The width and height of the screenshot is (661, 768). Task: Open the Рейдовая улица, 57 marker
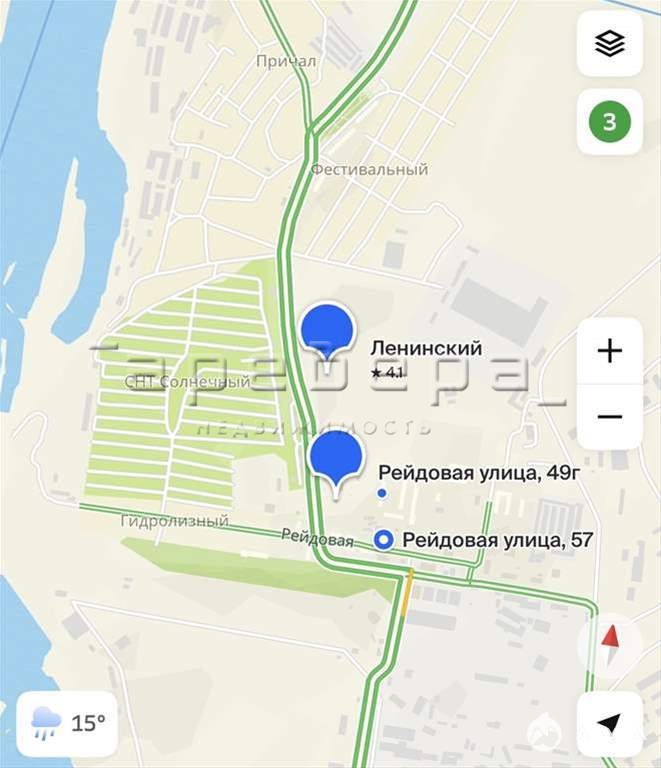coord(382,540)
